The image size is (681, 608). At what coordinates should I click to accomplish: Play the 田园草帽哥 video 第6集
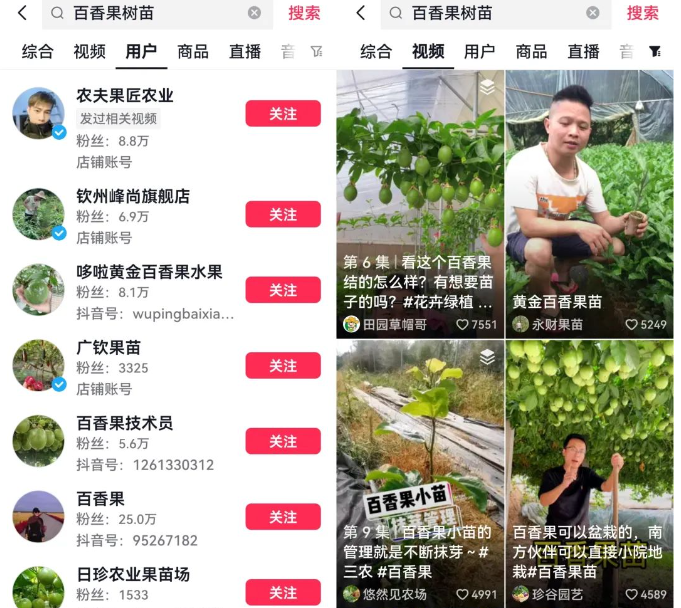pyautogui.click(x=420, y=200)
